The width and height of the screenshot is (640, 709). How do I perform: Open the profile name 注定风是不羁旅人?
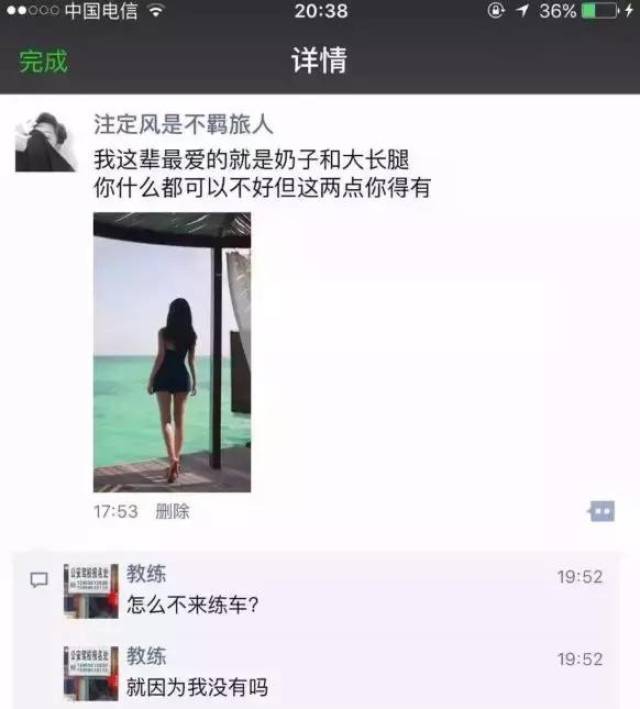pos(183,124)
